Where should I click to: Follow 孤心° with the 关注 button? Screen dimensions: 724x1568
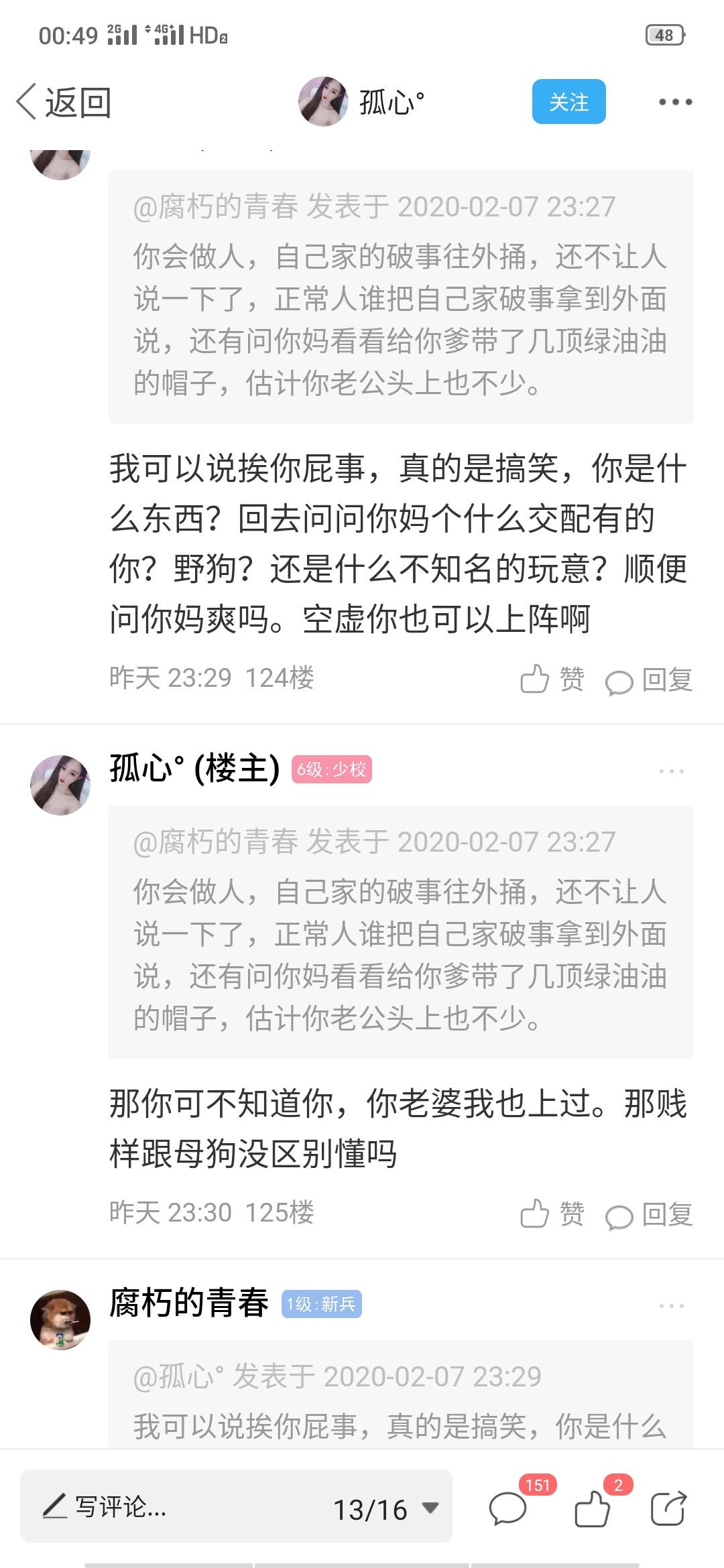click(x=568, y=102)
